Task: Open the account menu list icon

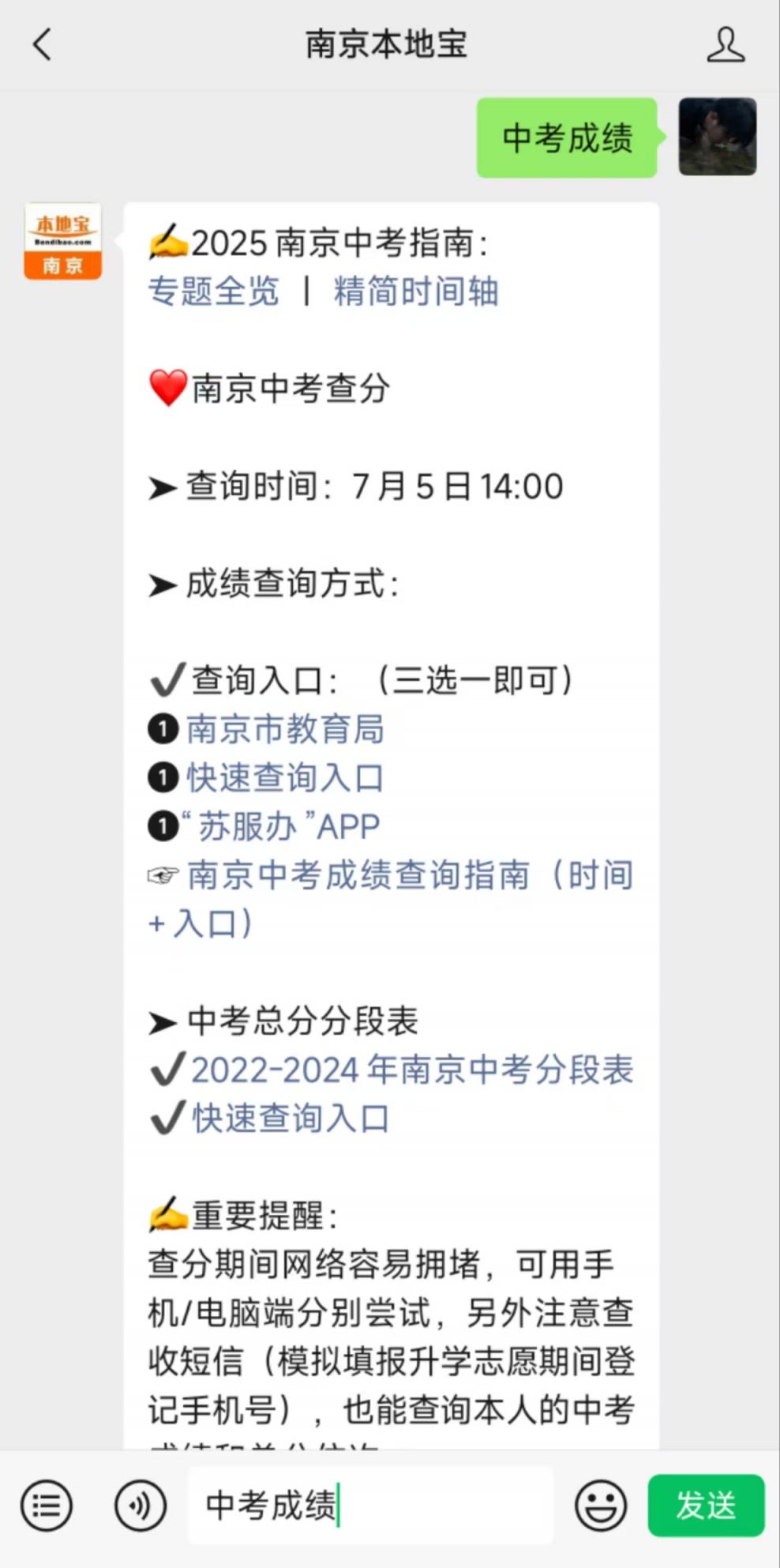Action: point(47,1506)
